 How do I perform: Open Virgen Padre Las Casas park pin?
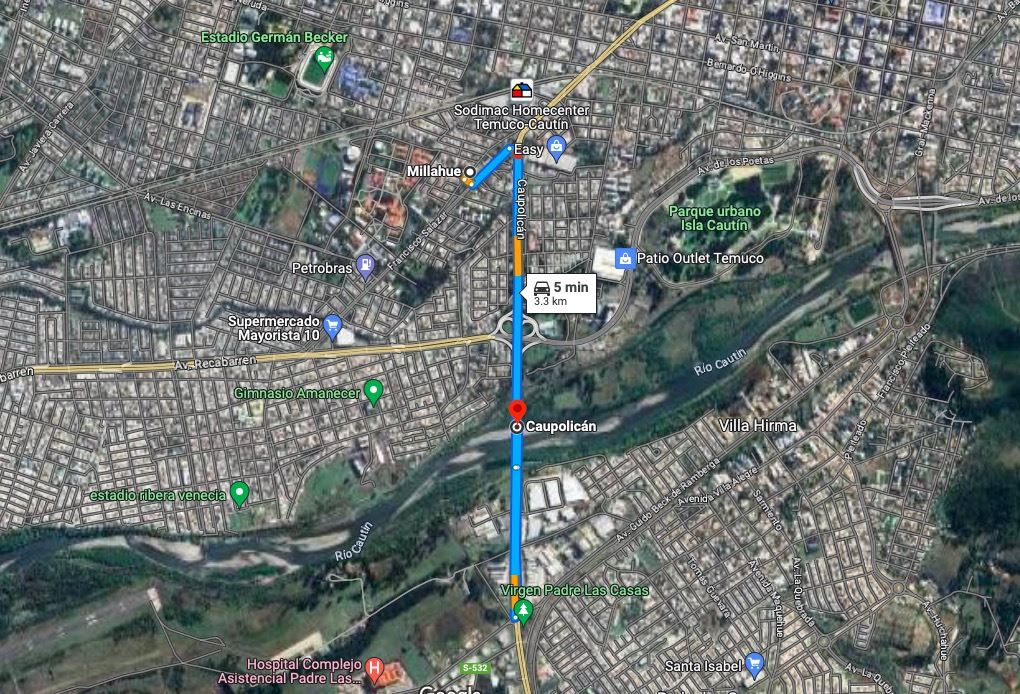pyautogui.click(x=522, y=607)
